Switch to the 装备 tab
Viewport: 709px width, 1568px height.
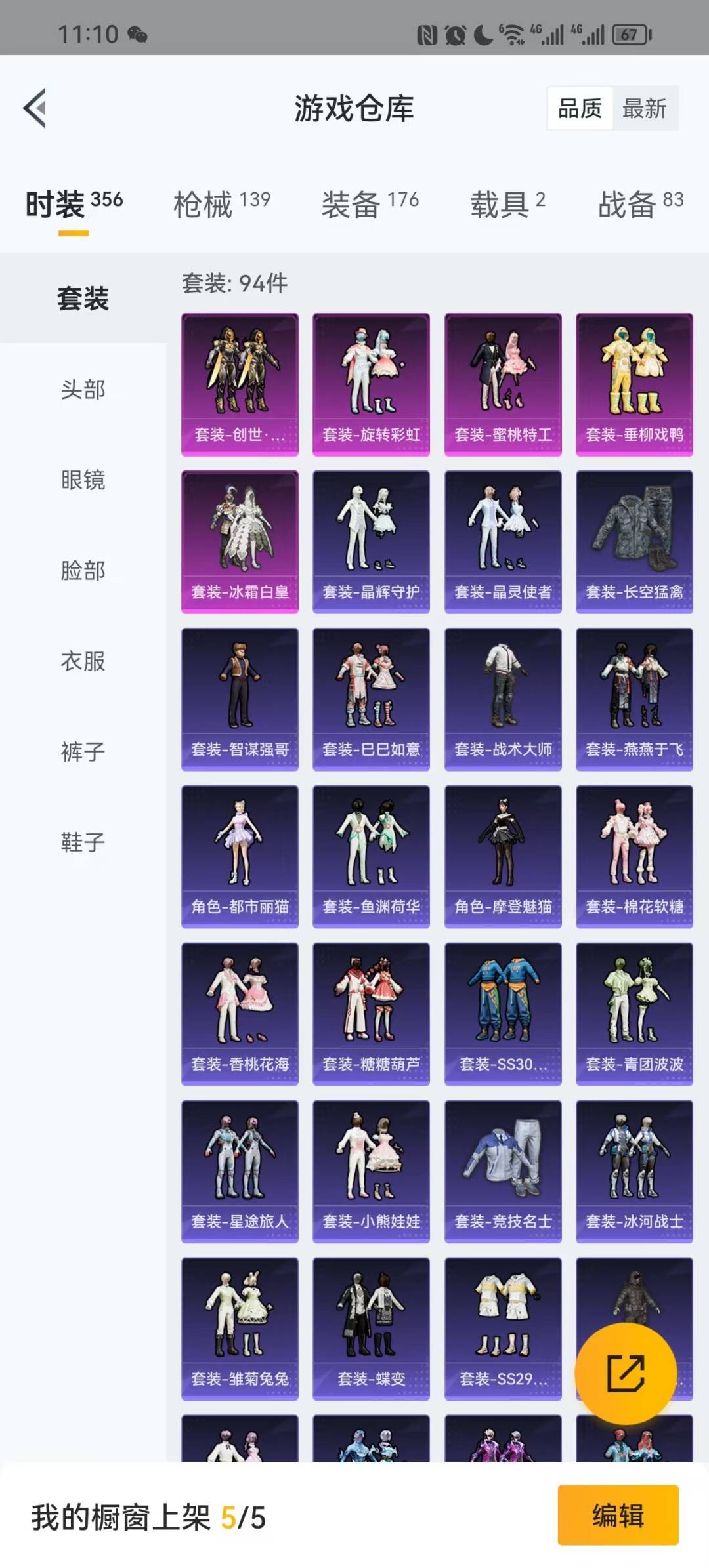coord(370,203)
